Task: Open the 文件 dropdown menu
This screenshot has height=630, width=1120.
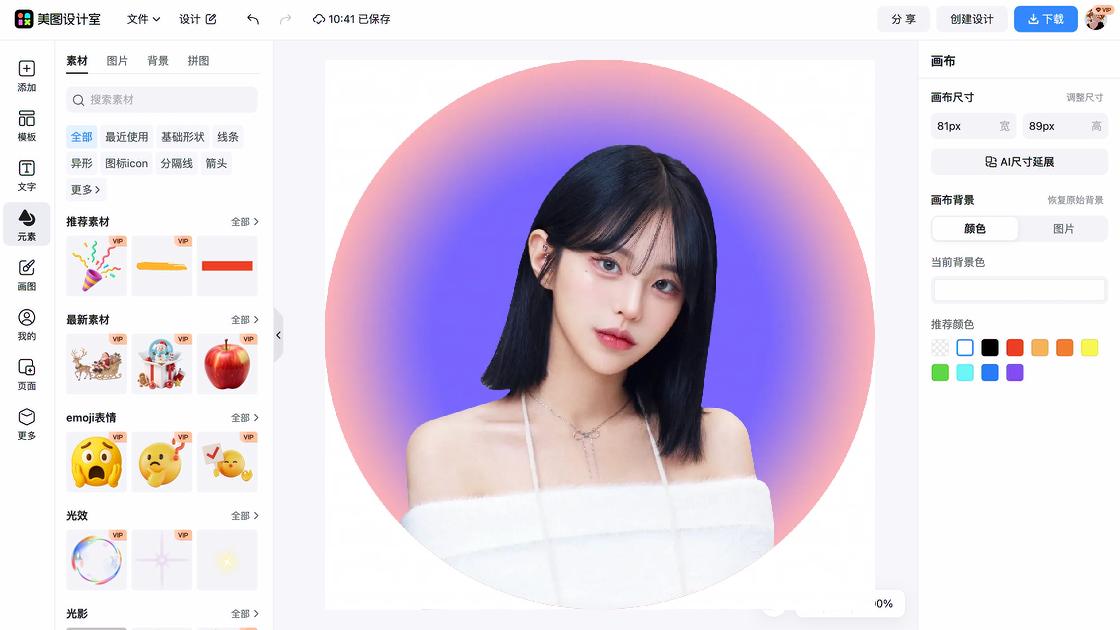Action: pyautogui.click(x=143, y=19)
